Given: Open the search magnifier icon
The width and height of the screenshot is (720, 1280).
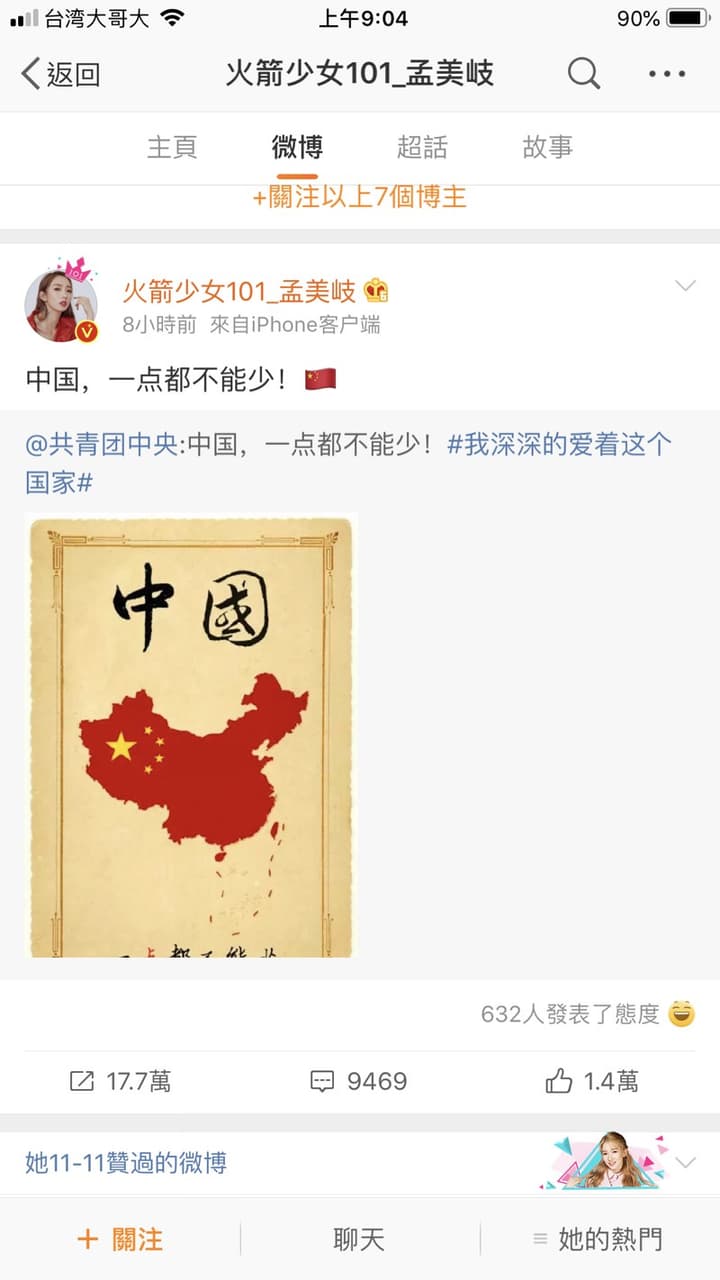Looking at the screenshot, I should 584,73.
